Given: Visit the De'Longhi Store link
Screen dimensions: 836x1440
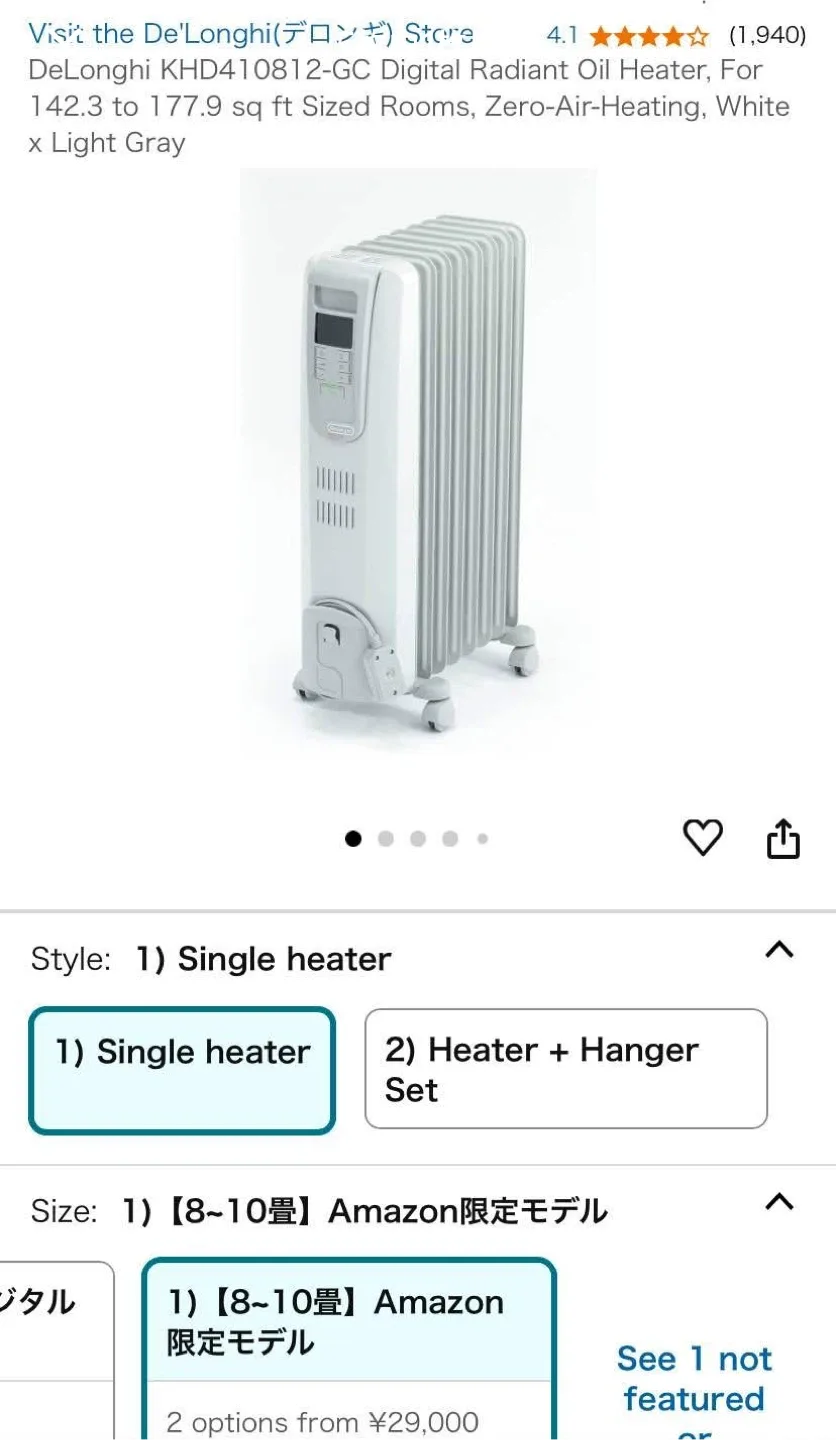Looking at the screenshot, I should click(250, 34).
